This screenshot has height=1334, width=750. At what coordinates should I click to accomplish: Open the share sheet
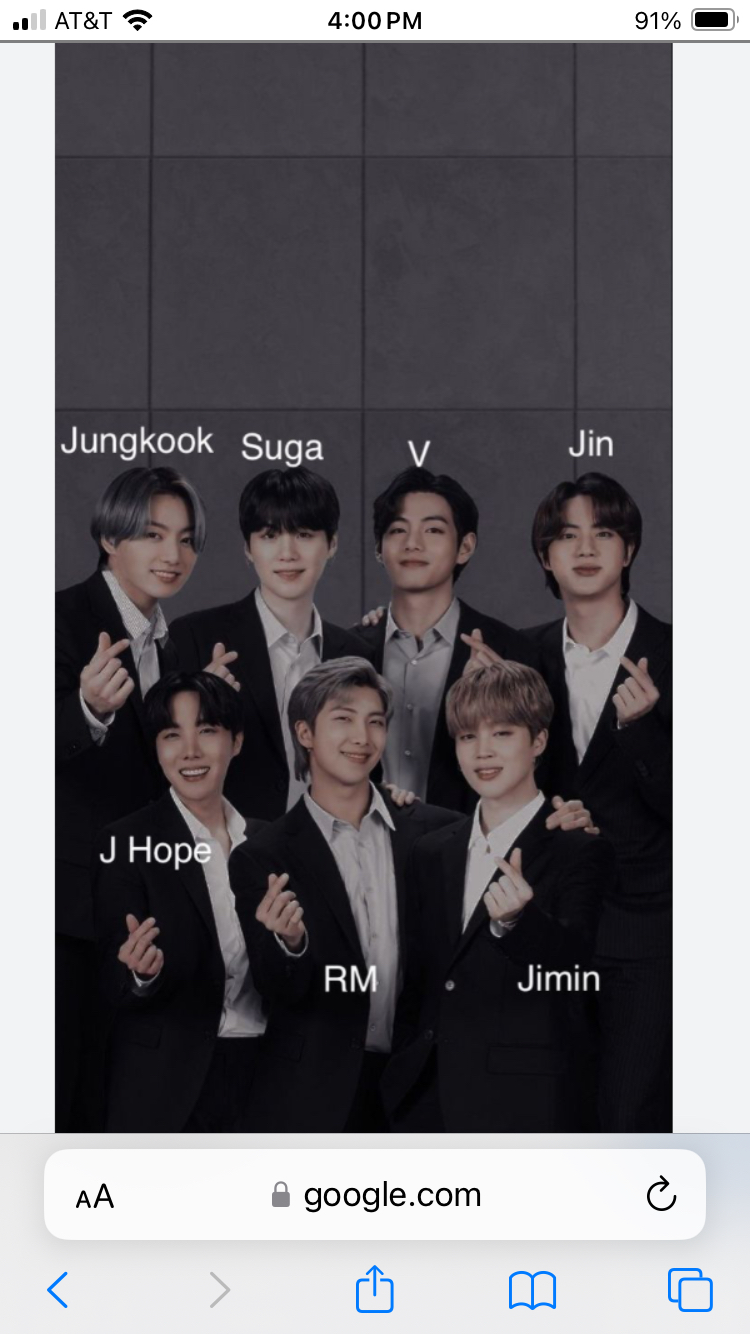(375, 1289)
